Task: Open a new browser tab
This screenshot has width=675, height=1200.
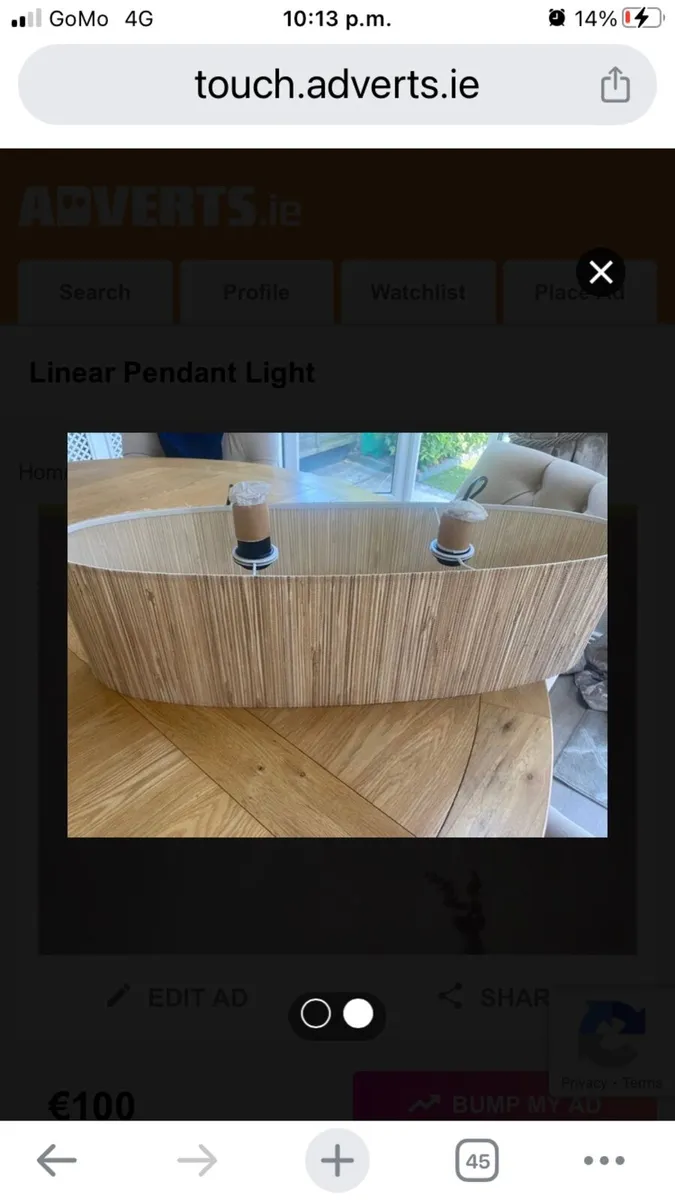Action: click(337, 1161)
